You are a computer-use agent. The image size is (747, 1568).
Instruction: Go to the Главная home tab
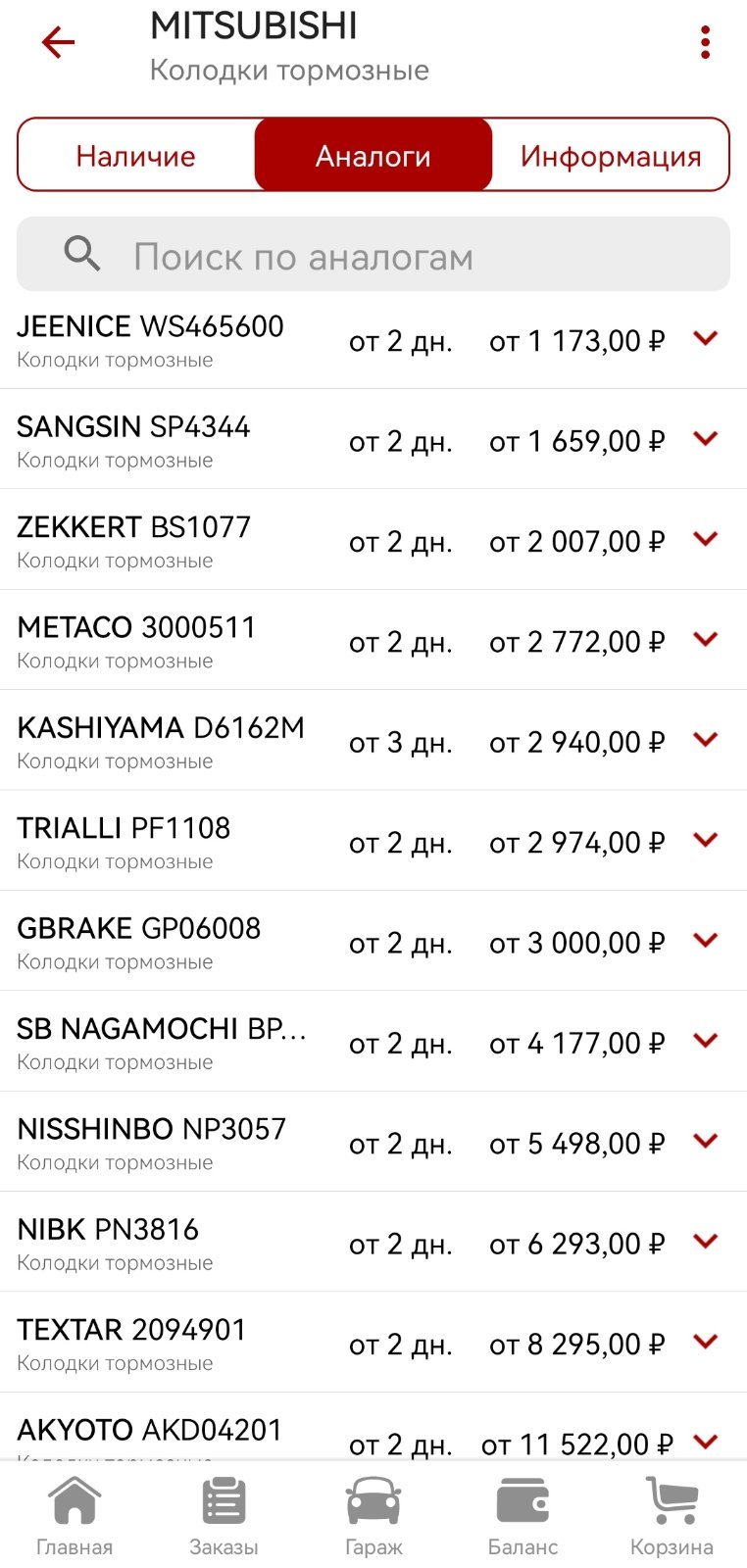pyautogui.click(x=75, y=1516)
